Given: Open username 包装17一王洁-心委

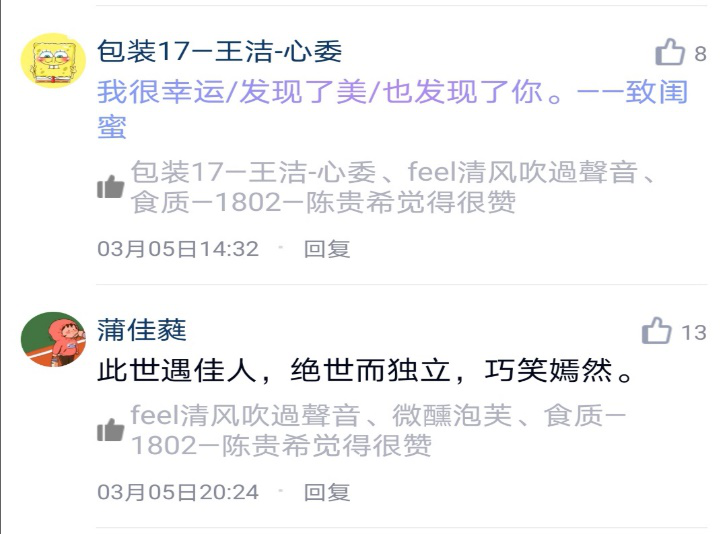Looking at the screenshot, I should click(x=220, y=50).
